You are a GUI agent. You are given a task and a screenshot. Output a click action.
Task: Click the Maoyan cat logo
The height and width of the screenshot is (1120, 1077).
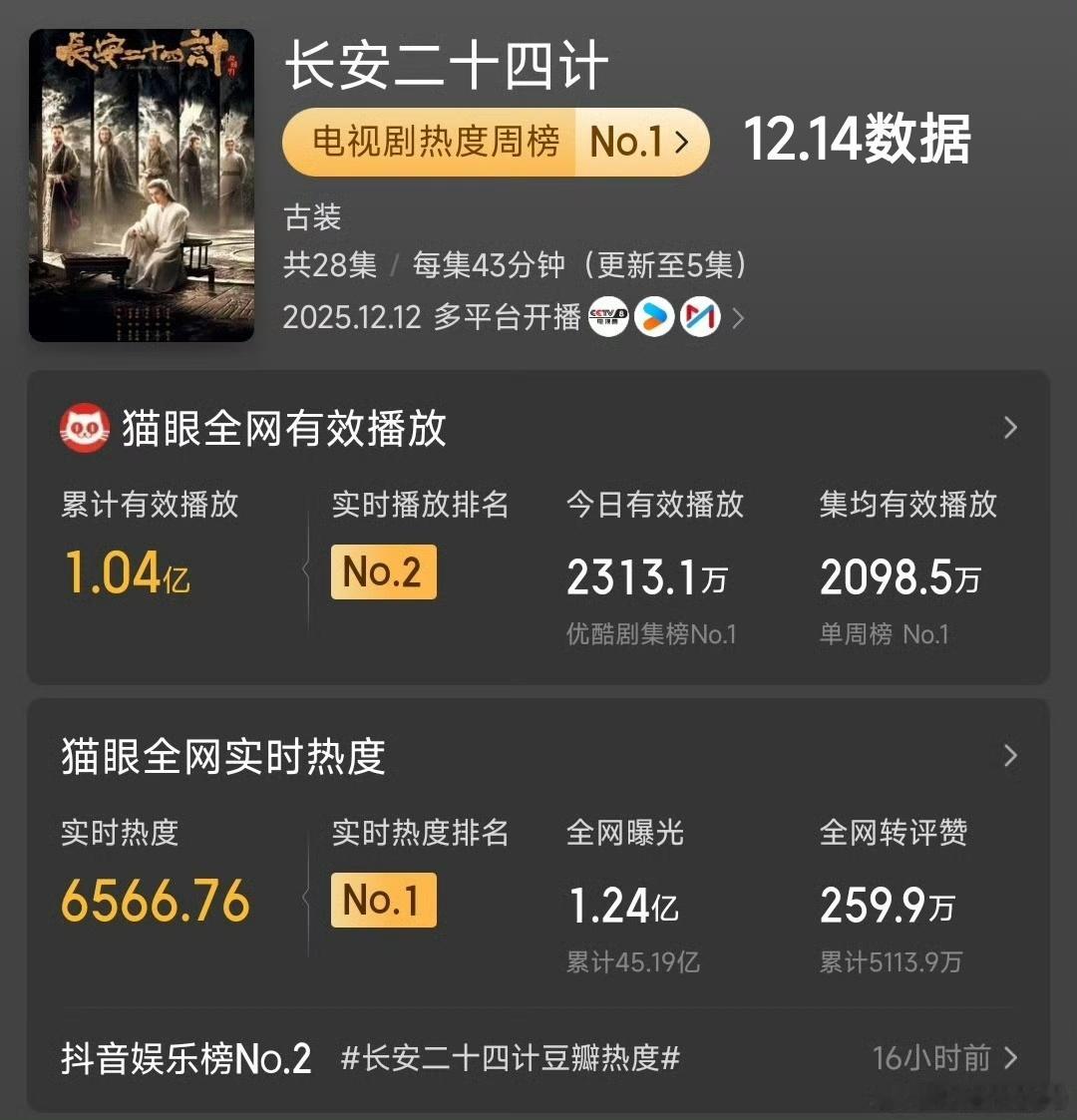(x=84, y=428)
